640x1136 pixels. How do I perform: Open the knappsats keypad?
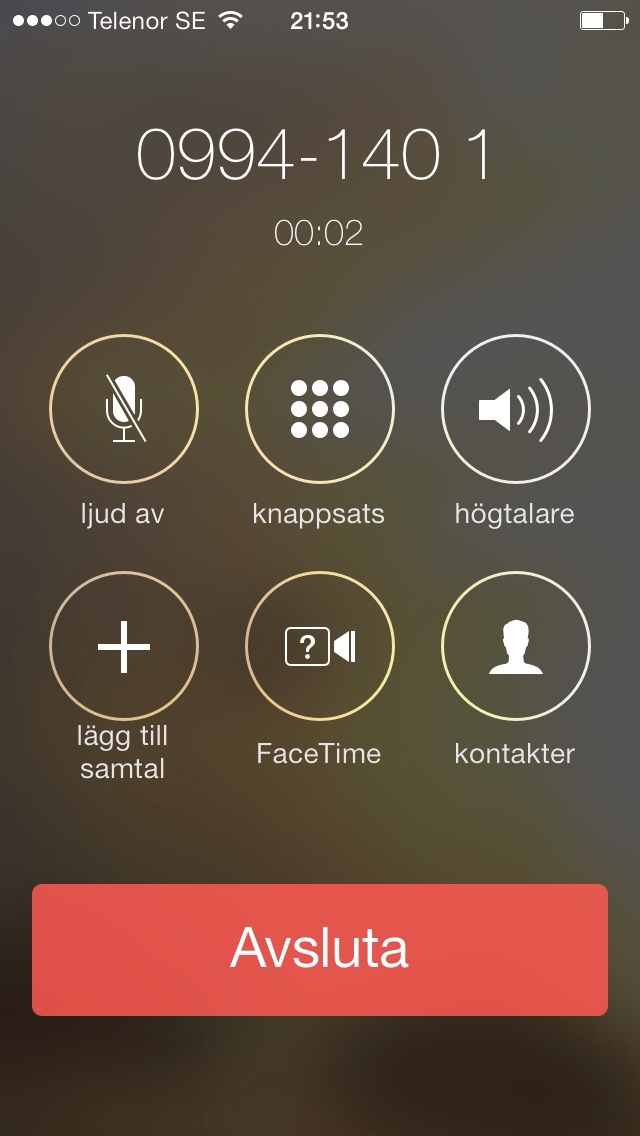click(320, 409)
